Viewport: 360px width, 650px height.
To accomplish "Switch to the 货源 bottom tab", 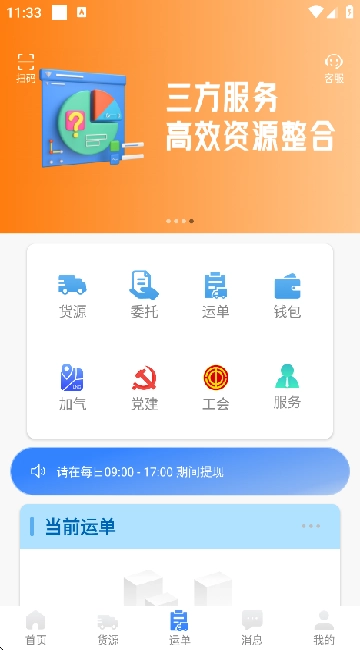I will point(108,628).
